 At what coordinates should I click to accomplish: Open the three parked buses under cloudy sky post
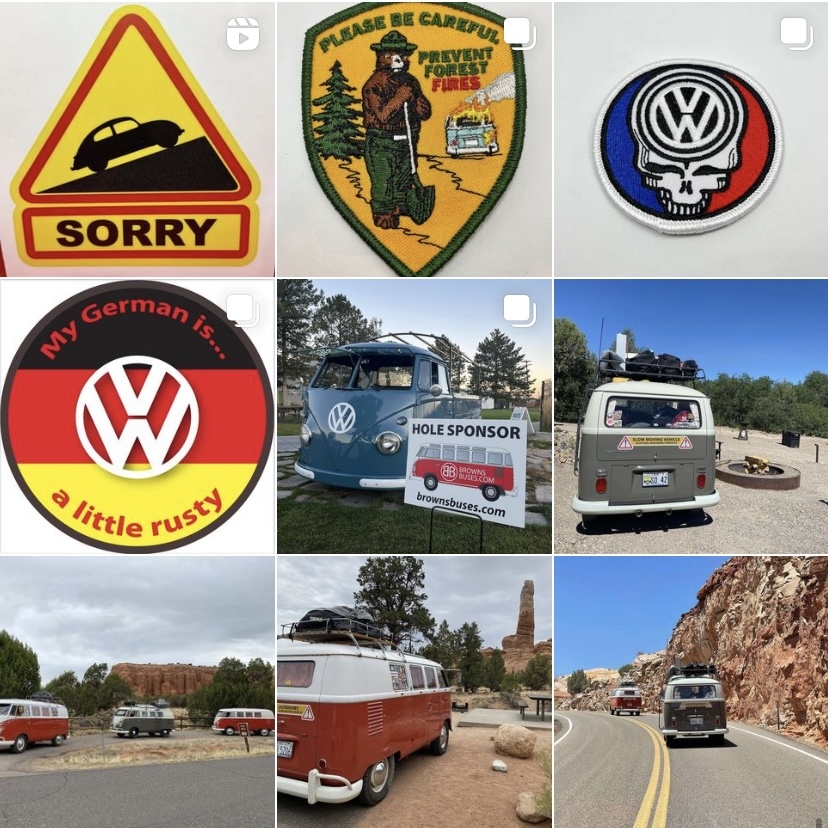click(x=137, y=692)
